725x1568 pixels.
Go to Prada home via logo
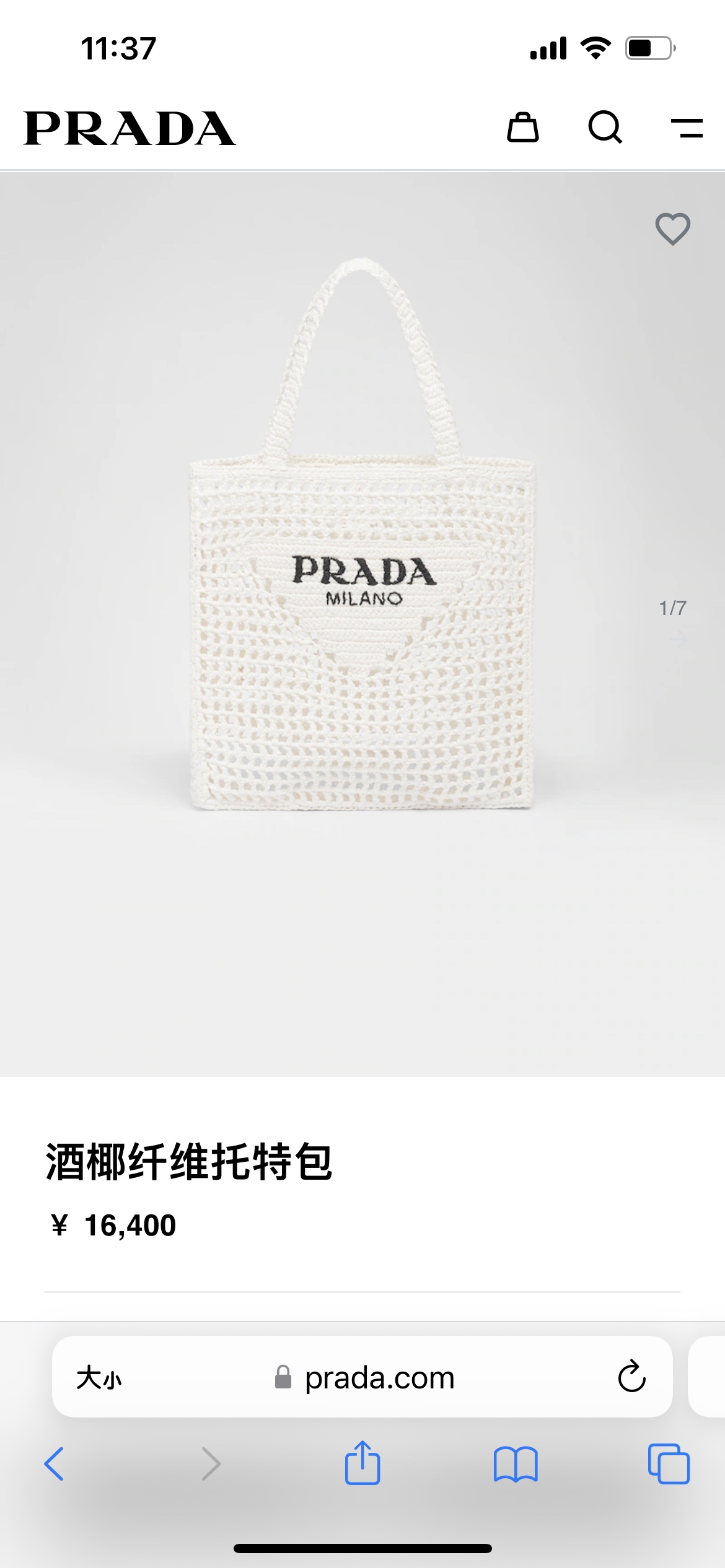pyautogui.click(x=130, y=128)
